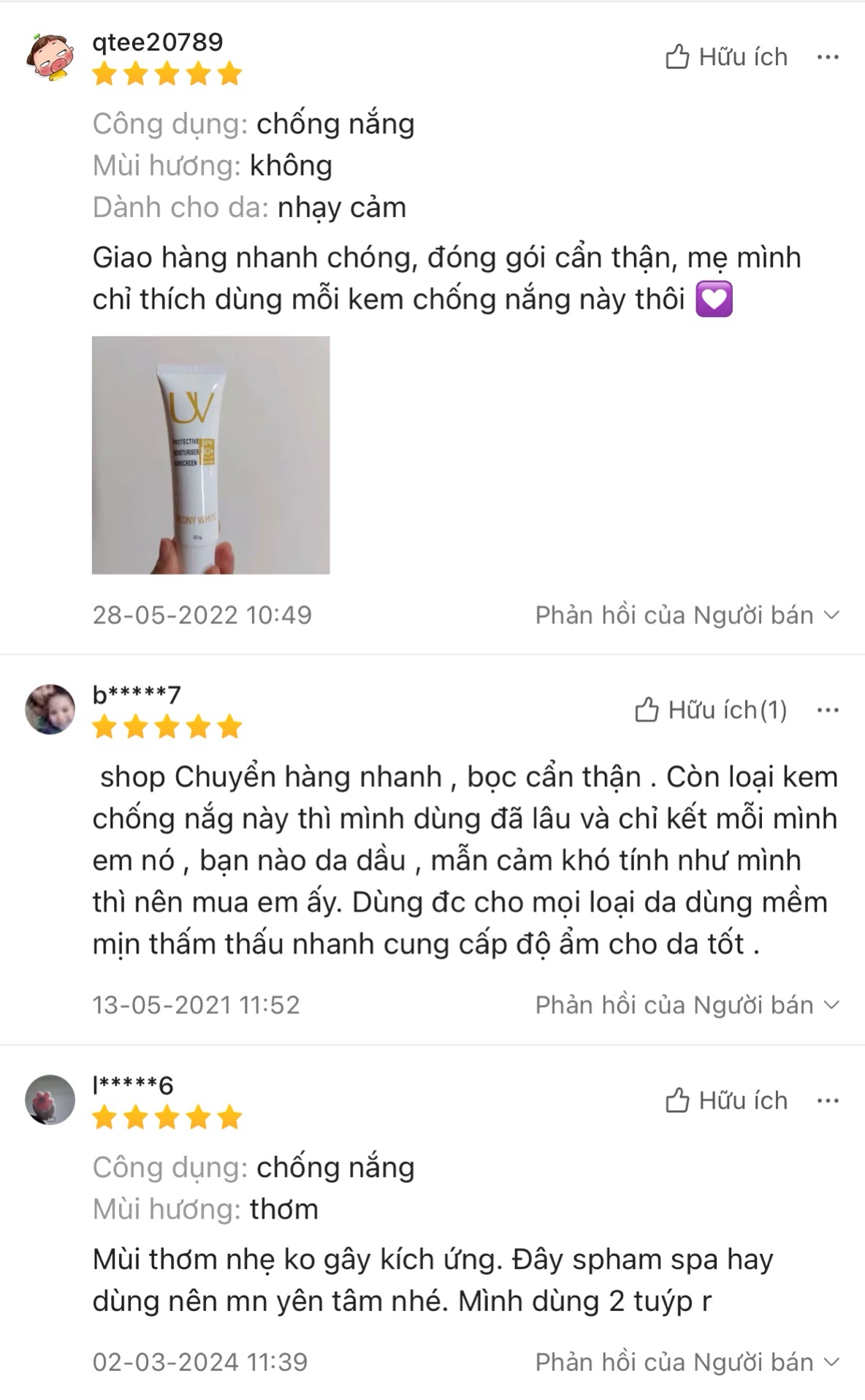
Task: Tap qtee20789's profile avatar
Action: 50,56
